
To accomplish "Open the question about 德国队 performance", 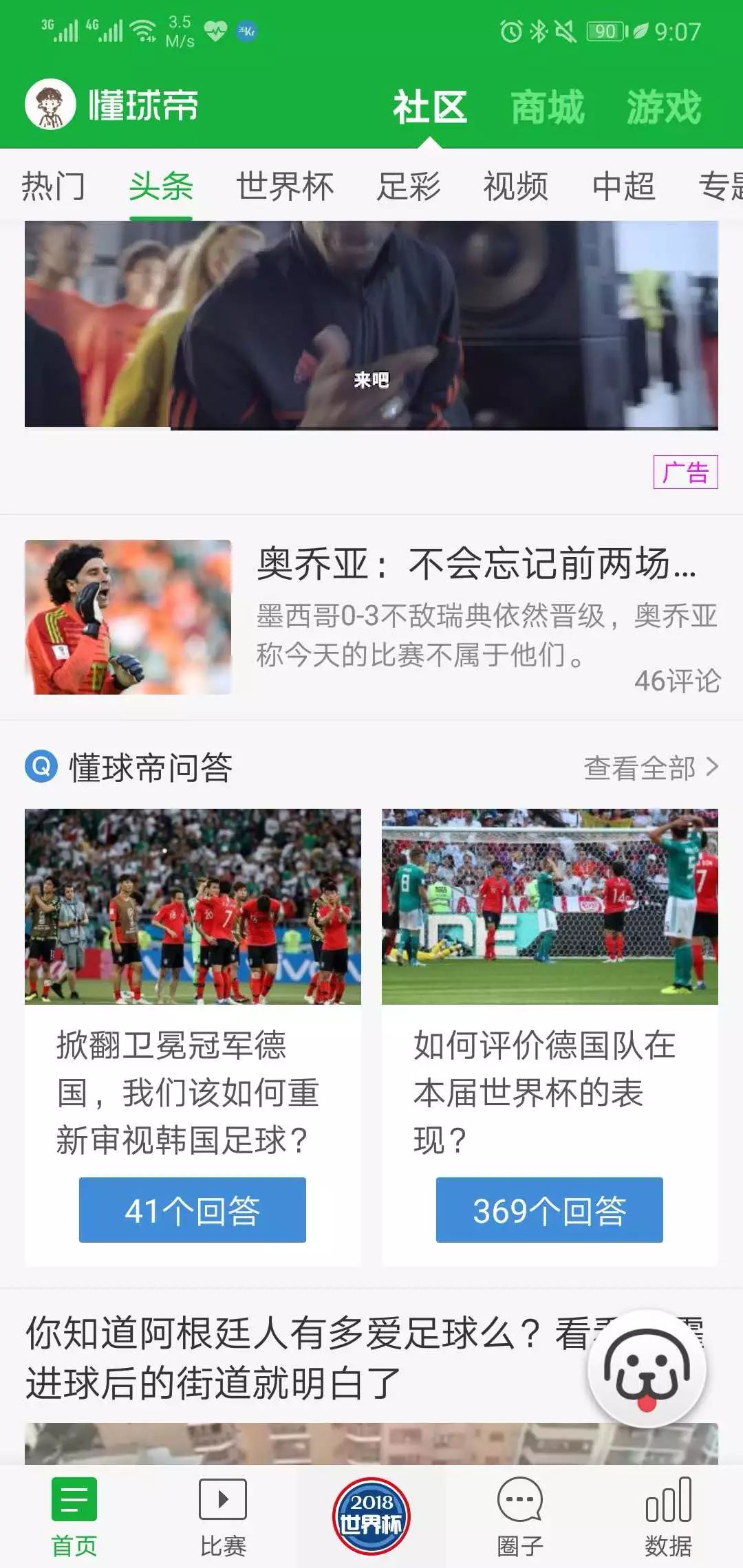I will (x=543, y=1092).
